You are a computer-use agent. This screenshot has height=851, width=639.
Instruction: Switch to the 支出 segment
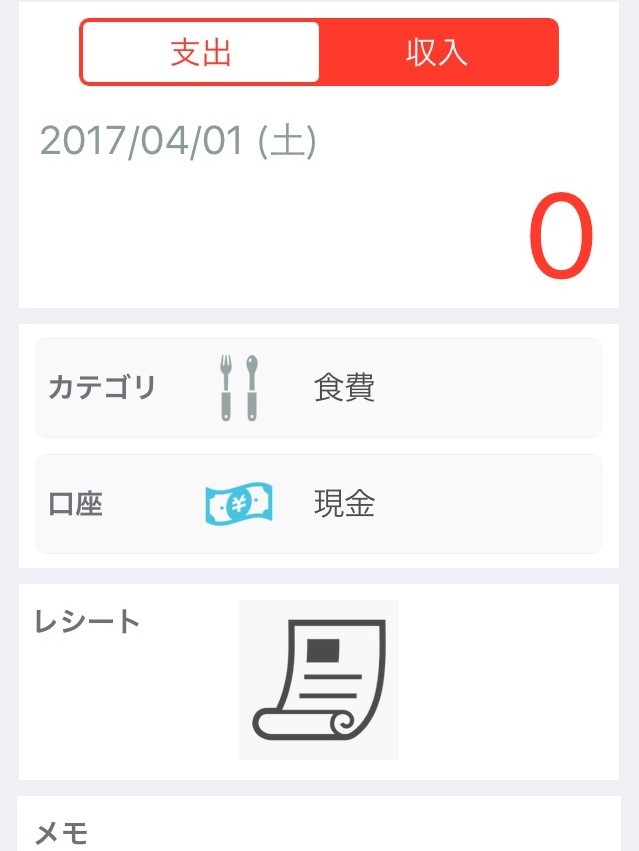coord(200,53)
